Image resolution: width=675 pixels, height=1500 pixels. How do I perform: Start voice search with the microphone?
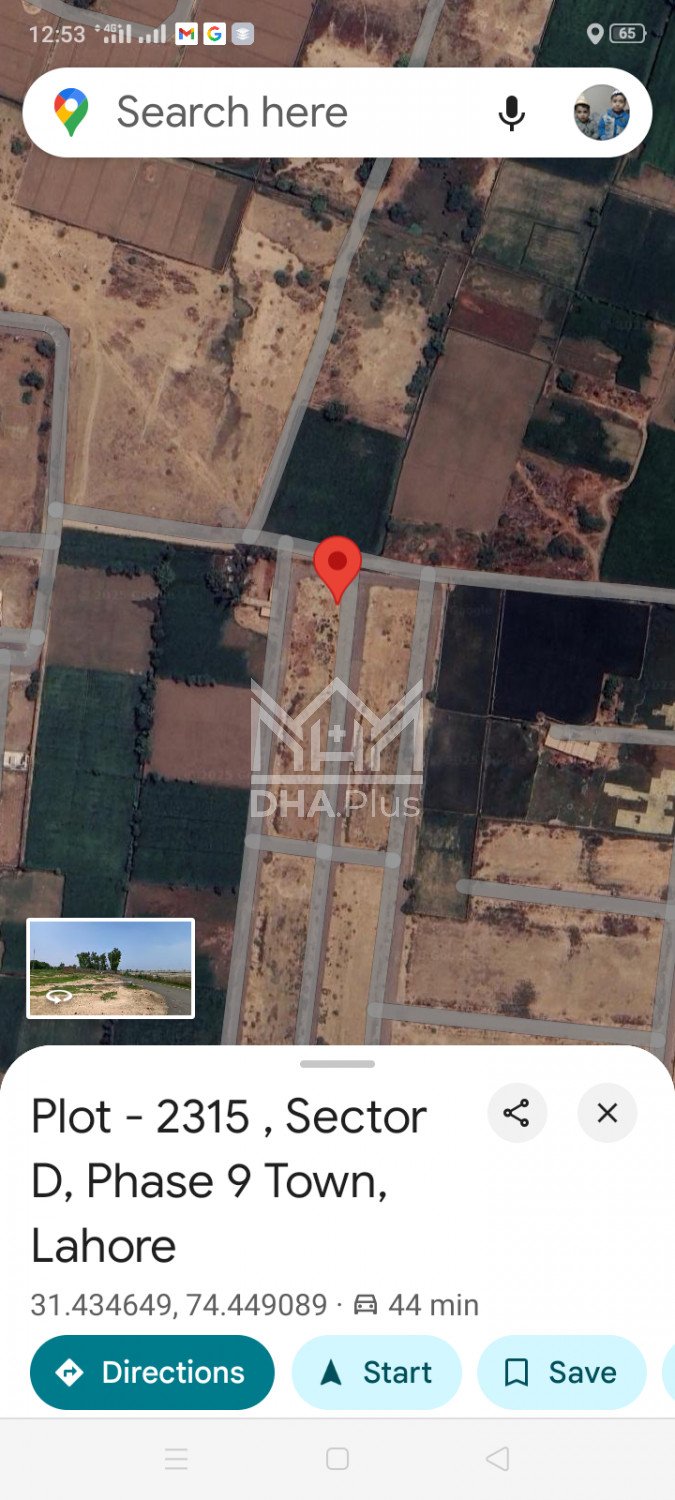tap(511, 113)
